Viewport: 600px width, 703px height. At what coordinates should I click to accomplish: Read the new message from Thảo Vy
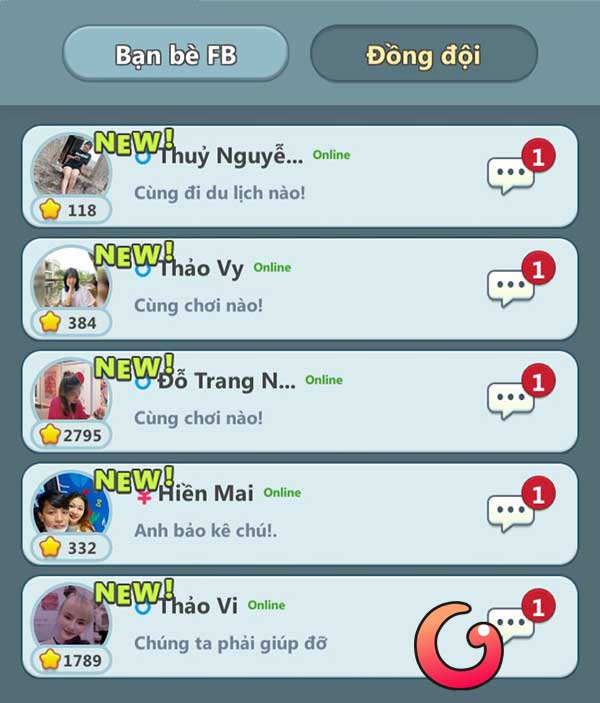[512, 289]
